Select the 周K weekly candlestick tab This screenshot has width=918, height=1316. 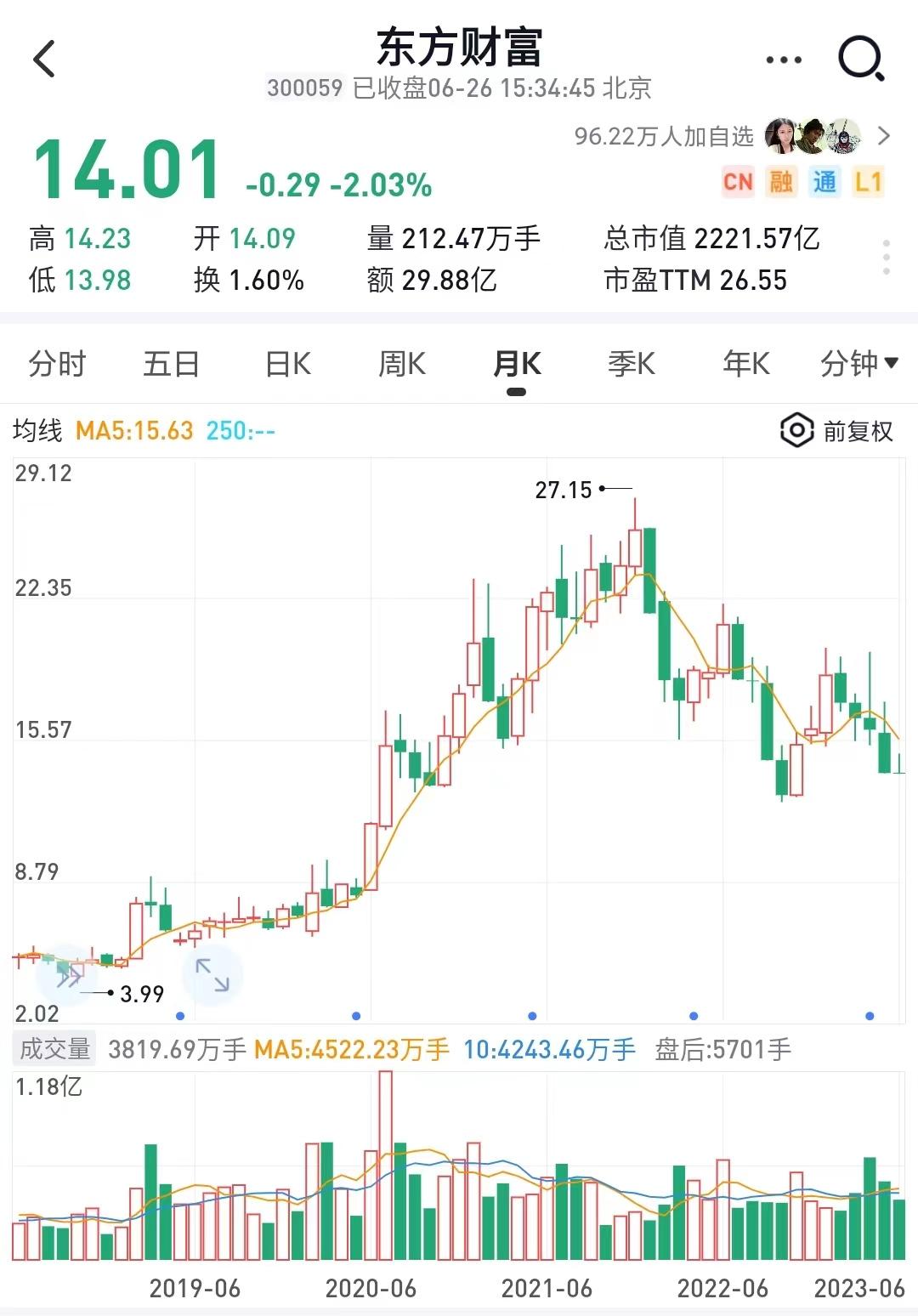402,364
